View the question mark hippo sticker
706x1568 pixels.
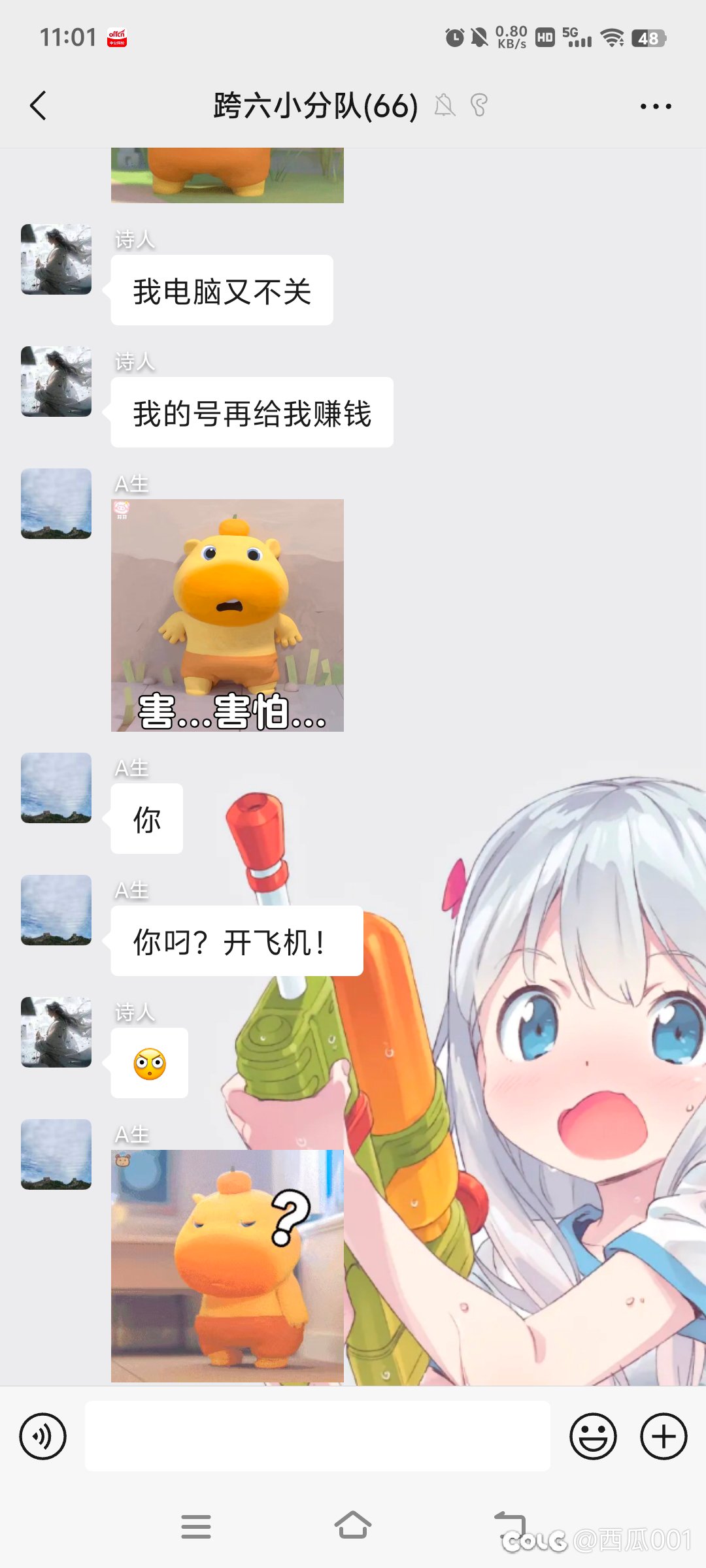click(x=227, y=1266)
